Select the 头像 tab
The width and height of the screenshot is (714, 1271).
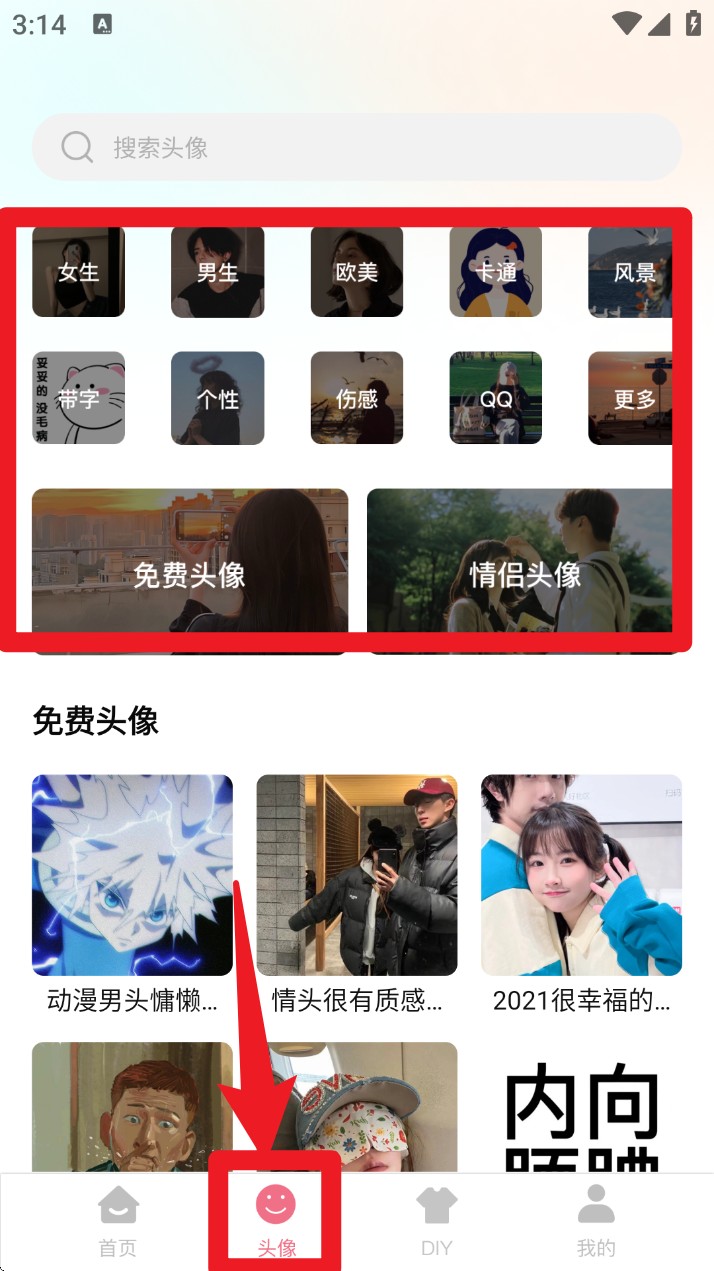[276, 1219]
